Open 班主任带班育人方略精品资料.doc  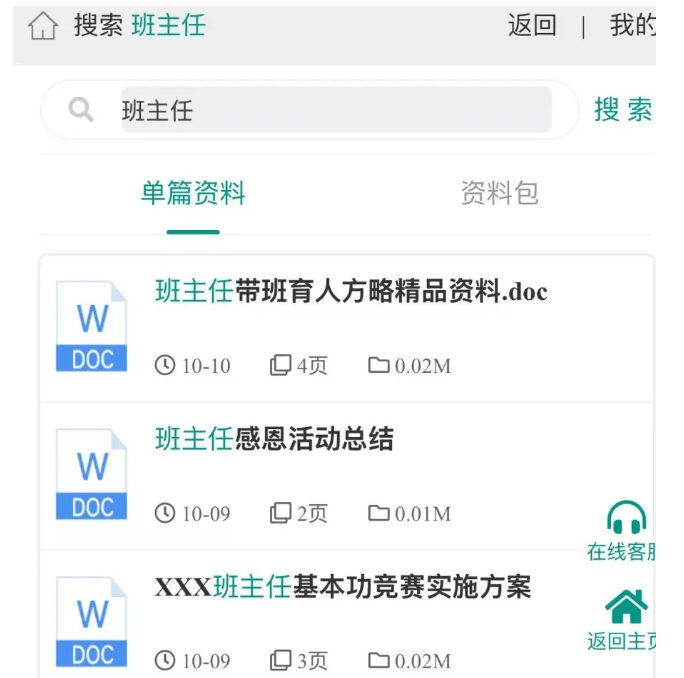tap(351, 292)
